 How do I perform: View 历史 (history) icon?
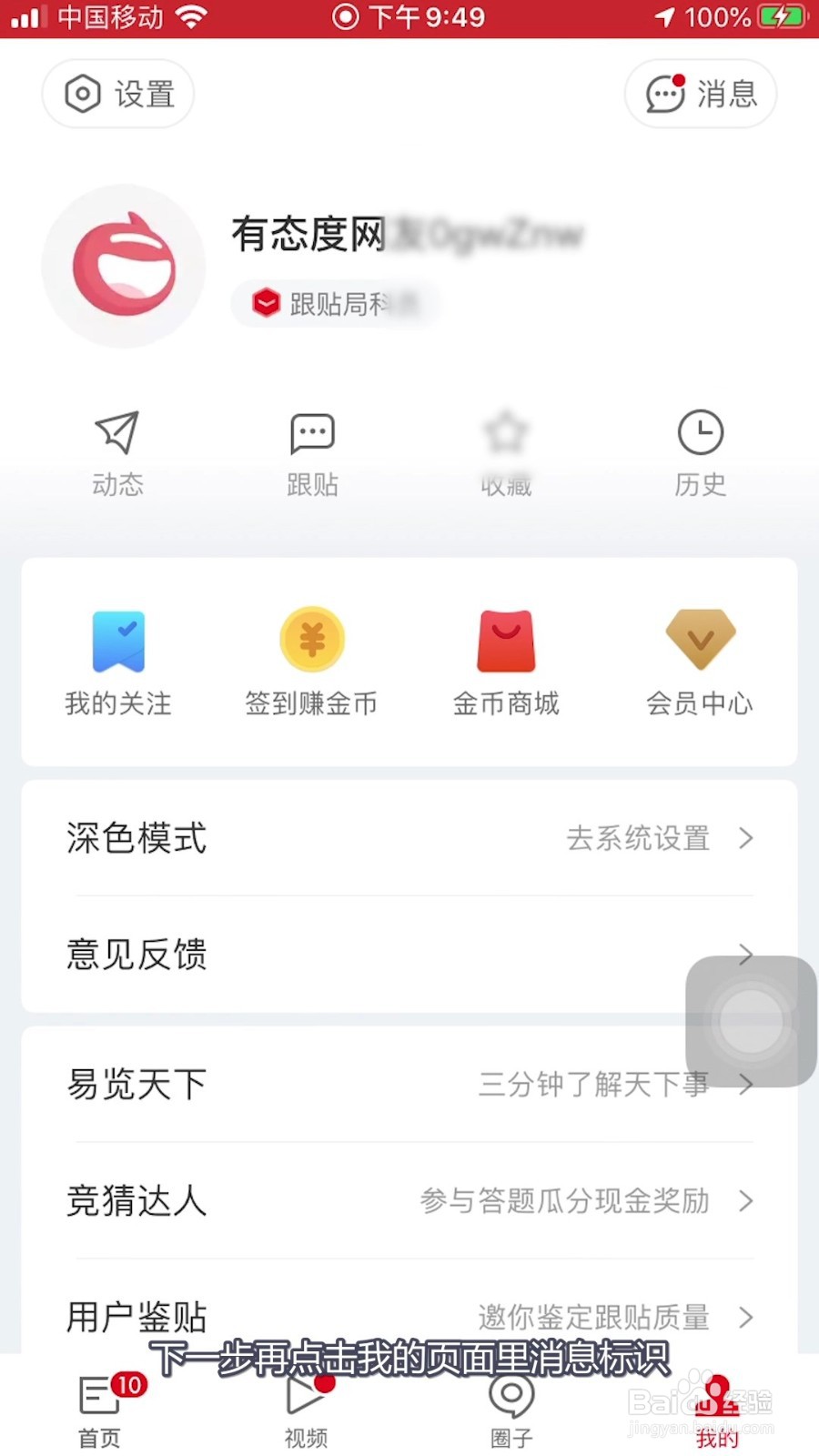click(x=700, y=450)
